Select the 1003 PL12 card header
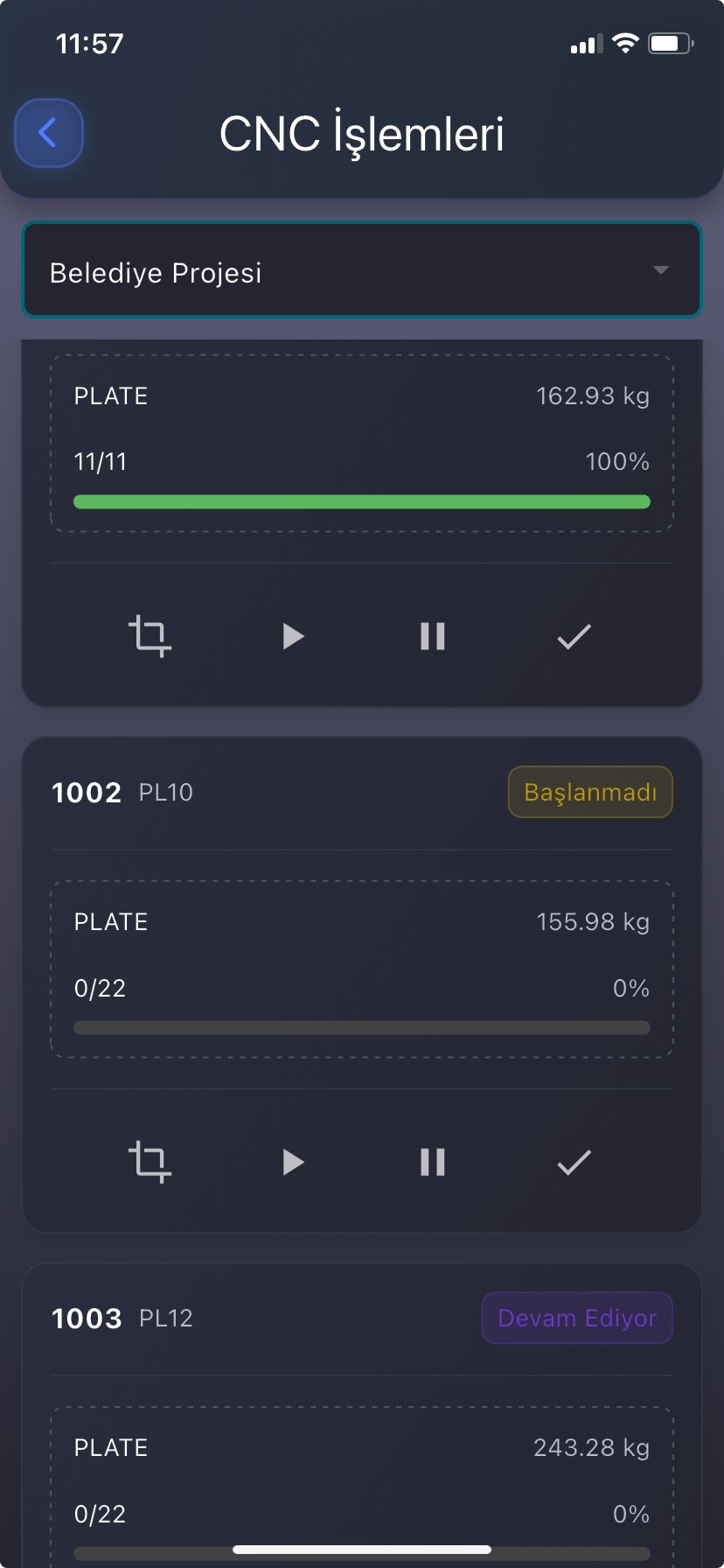724x1568 pixels. (x=122, y=1318)
